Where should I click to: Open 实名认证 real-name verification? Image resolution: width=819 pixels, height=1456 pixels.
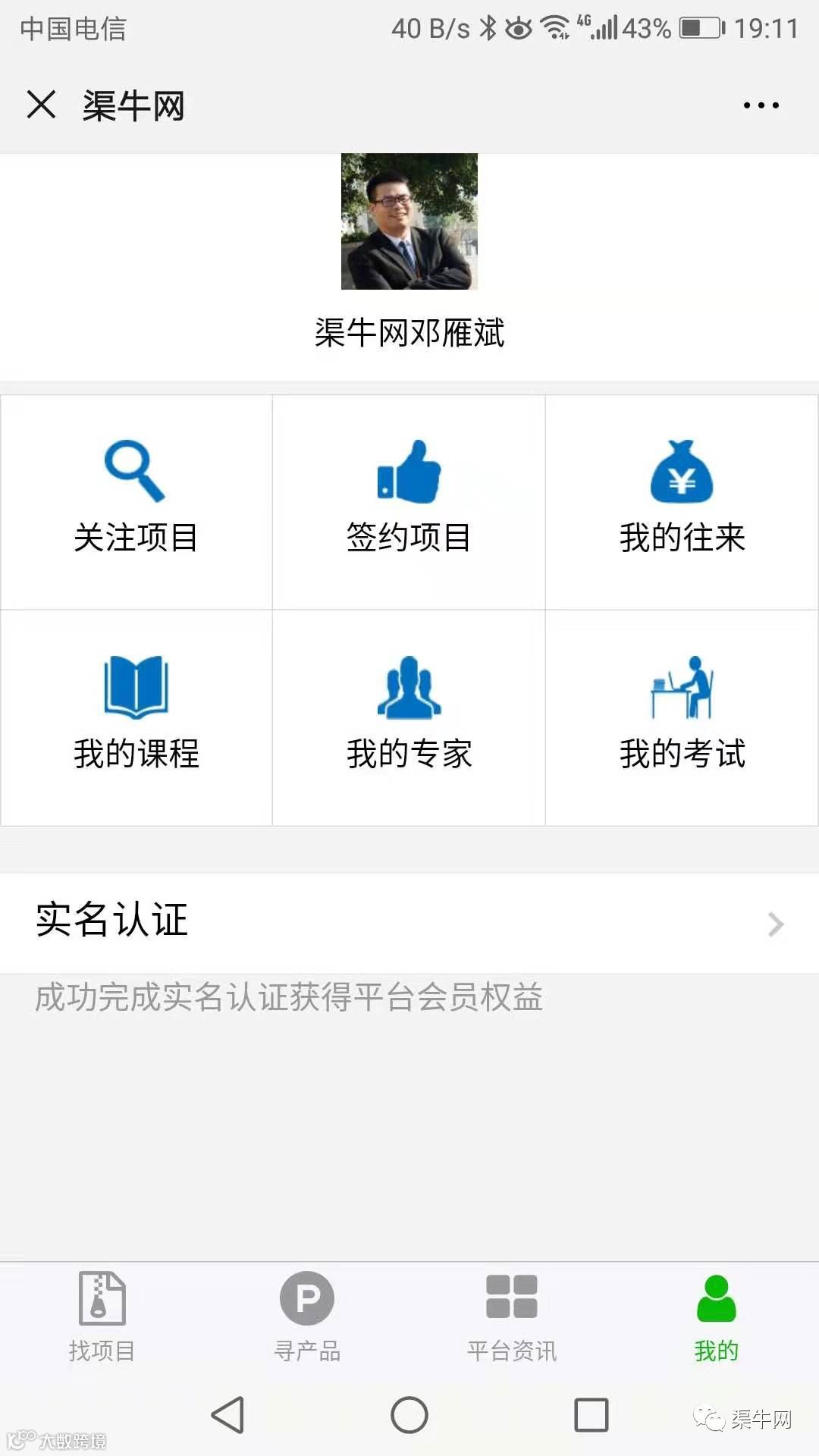[x=409, y=922]
